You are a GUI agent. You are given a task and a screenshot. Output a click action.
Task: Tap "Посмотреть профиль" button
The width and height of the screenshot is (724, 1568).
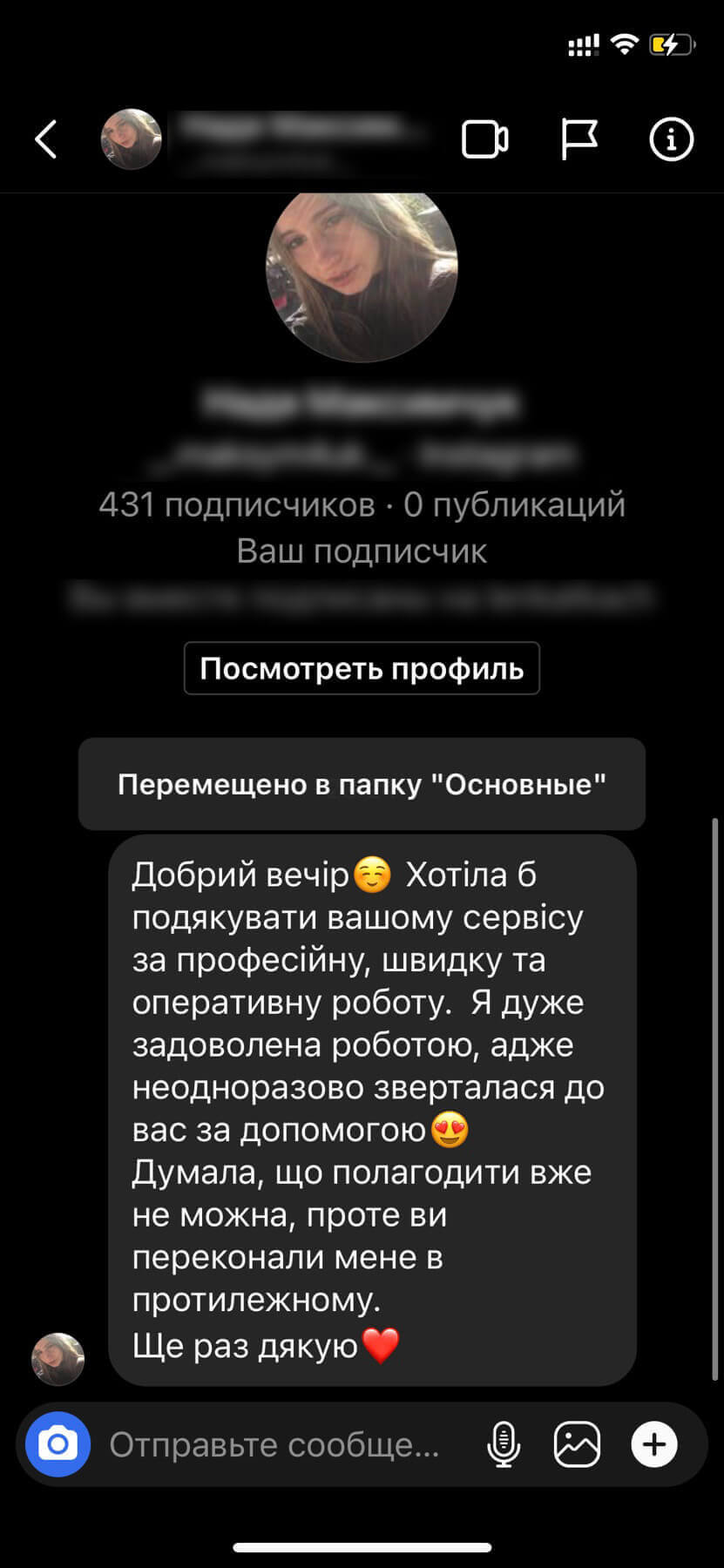tap(362, 668)
